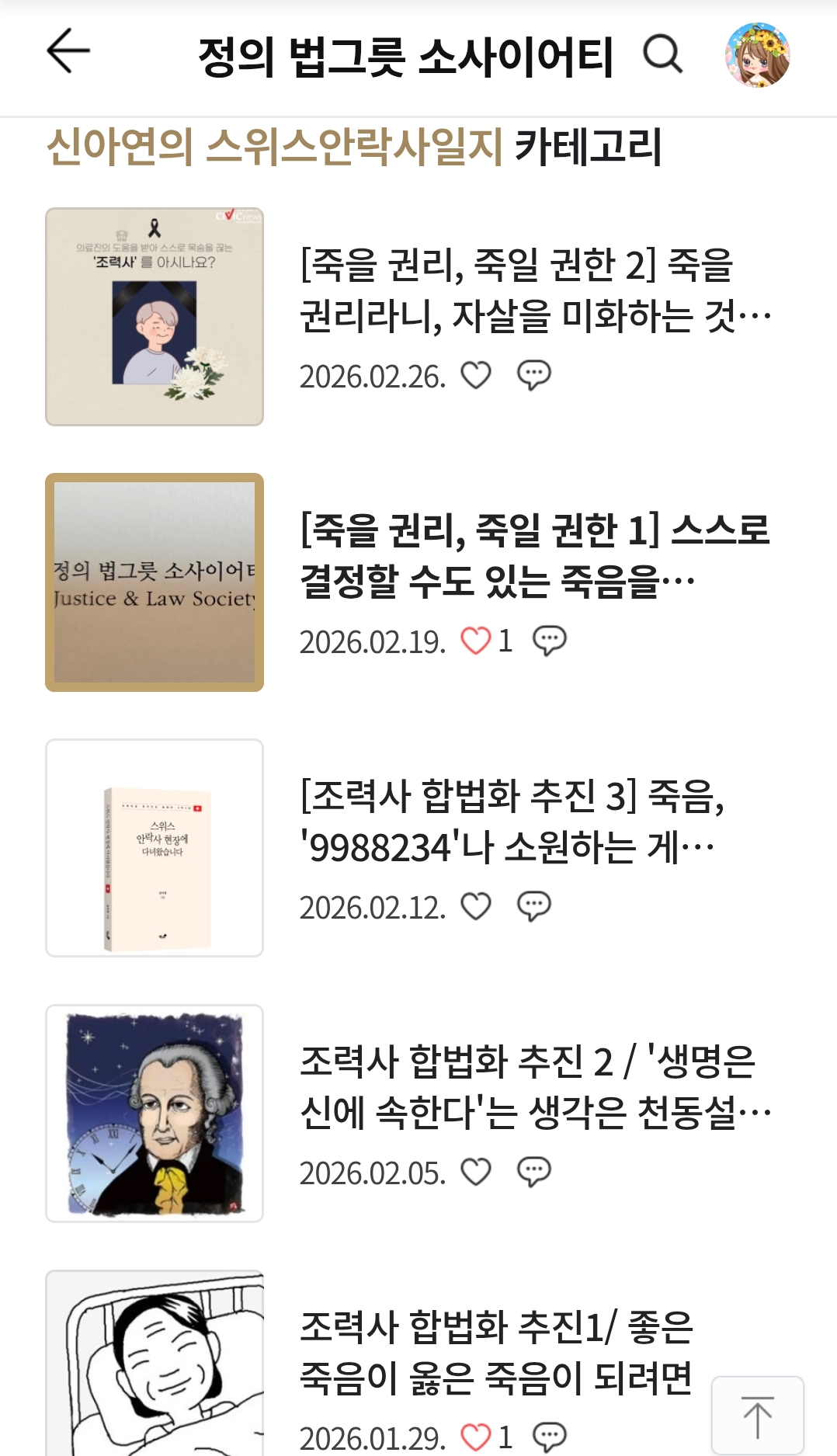Like the post dated 2026.02.05
Screen dimensions: 837x1456
pyautogui.click(x=476, y=1173)
